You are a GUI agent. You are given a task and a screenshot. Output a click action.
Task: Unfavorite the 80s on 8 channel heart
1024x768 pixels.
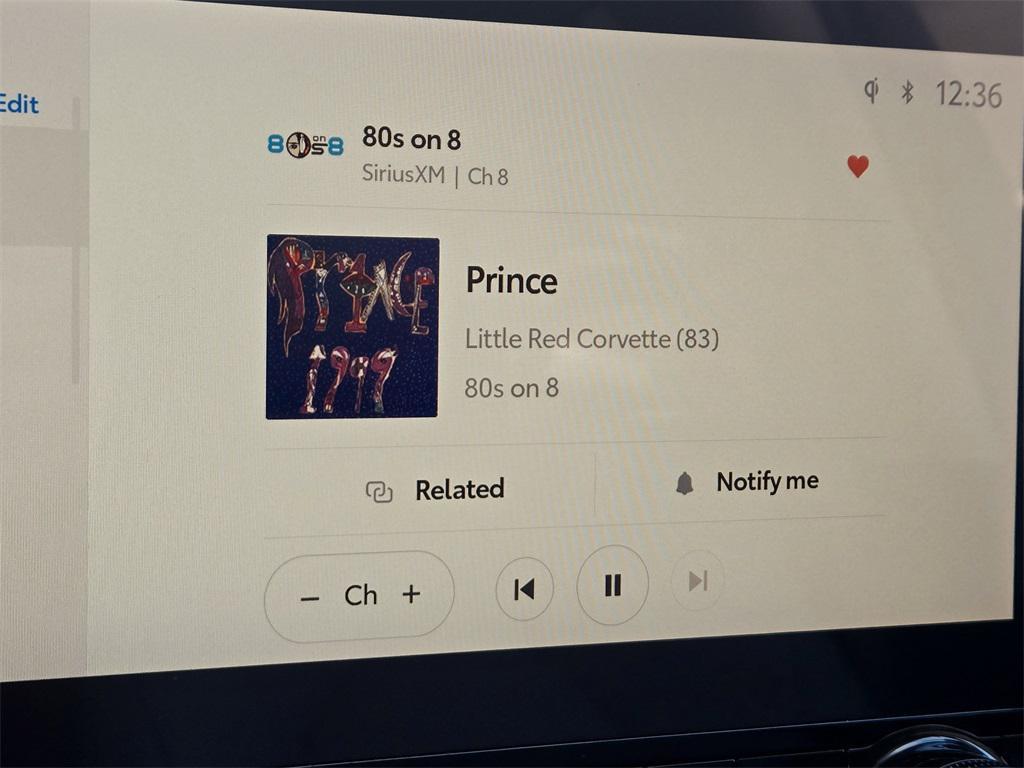pos(857,166)
